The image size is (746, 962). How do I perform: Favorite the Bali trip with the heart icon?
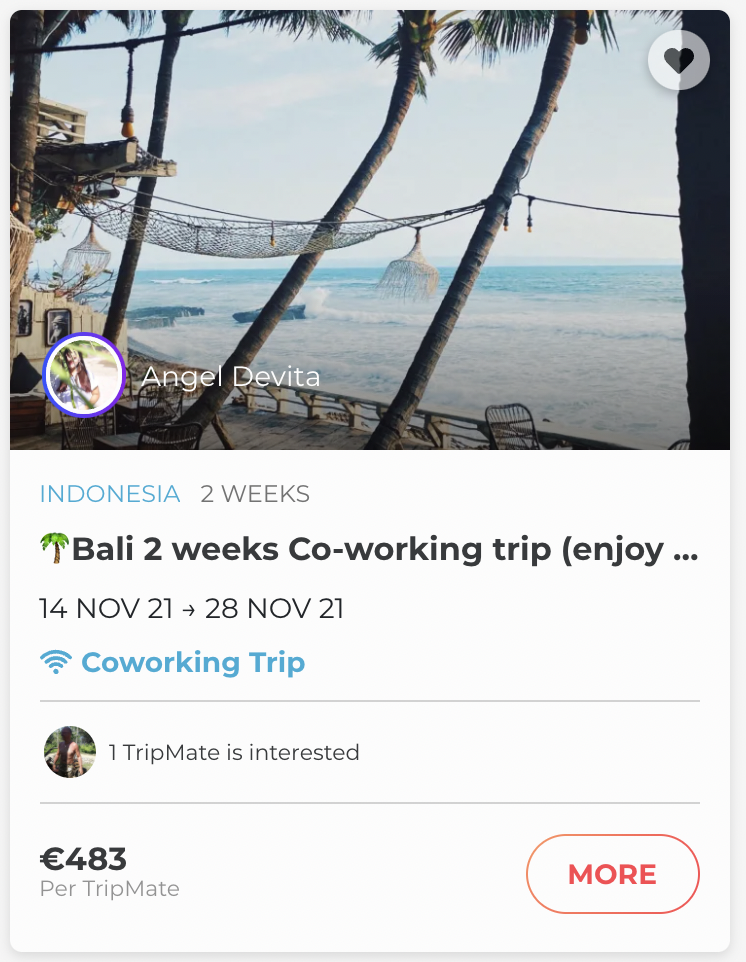tap(679, 61)
